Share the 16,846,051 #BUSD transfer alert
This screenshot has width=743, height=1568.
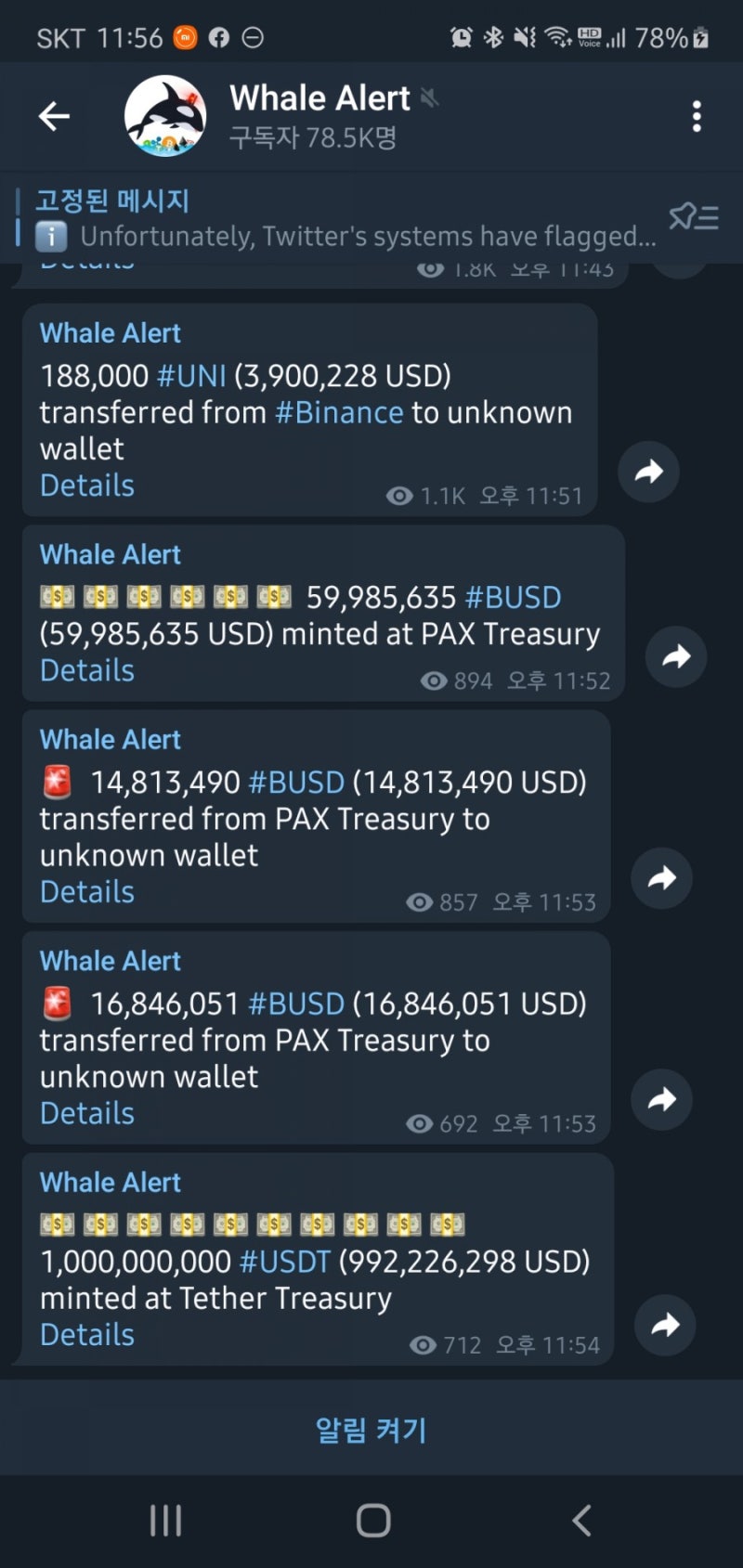pos(660,1098)
